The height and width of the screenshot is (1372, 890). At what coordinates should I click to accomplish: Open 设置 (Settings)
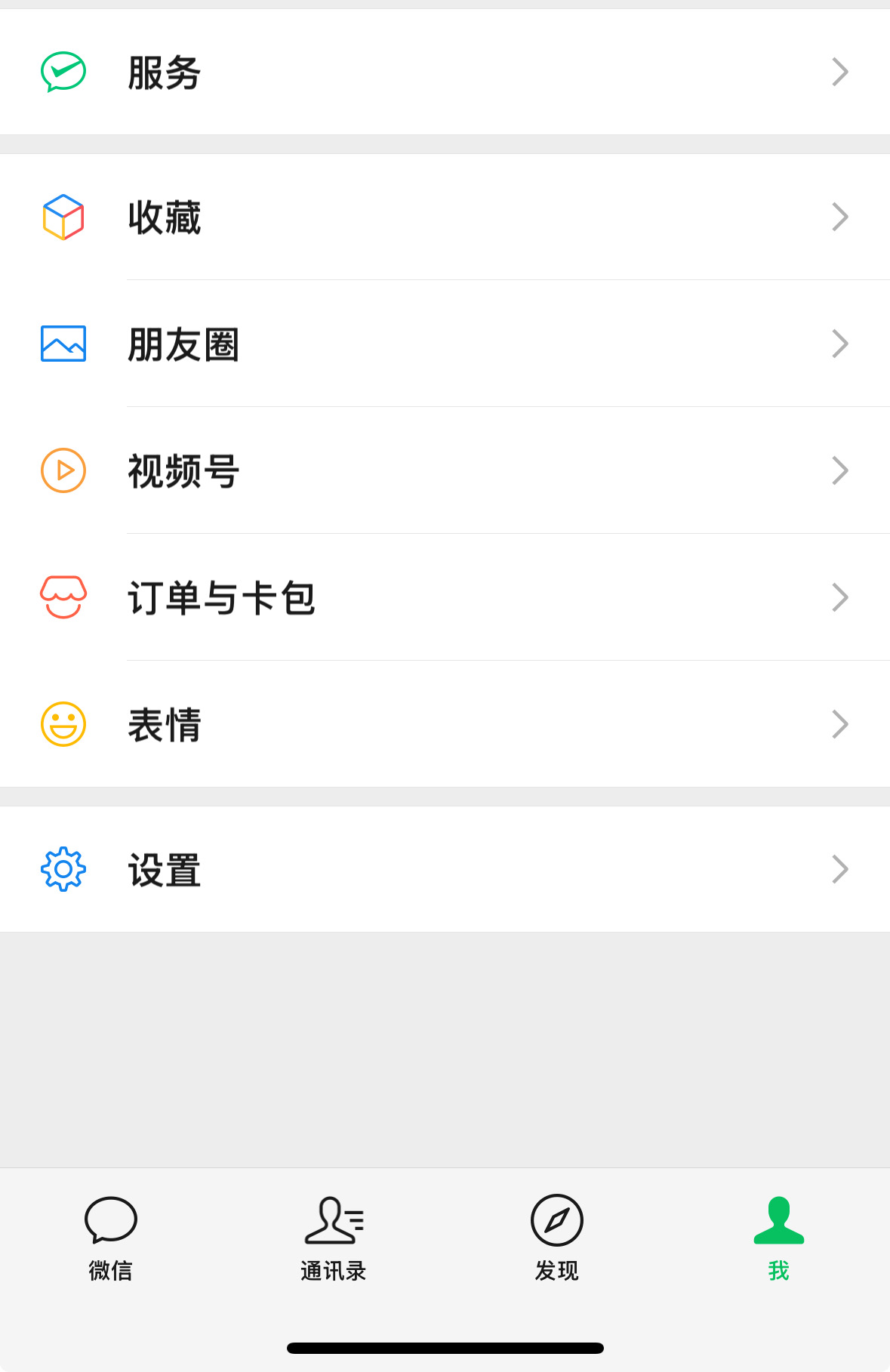(445, 870)
